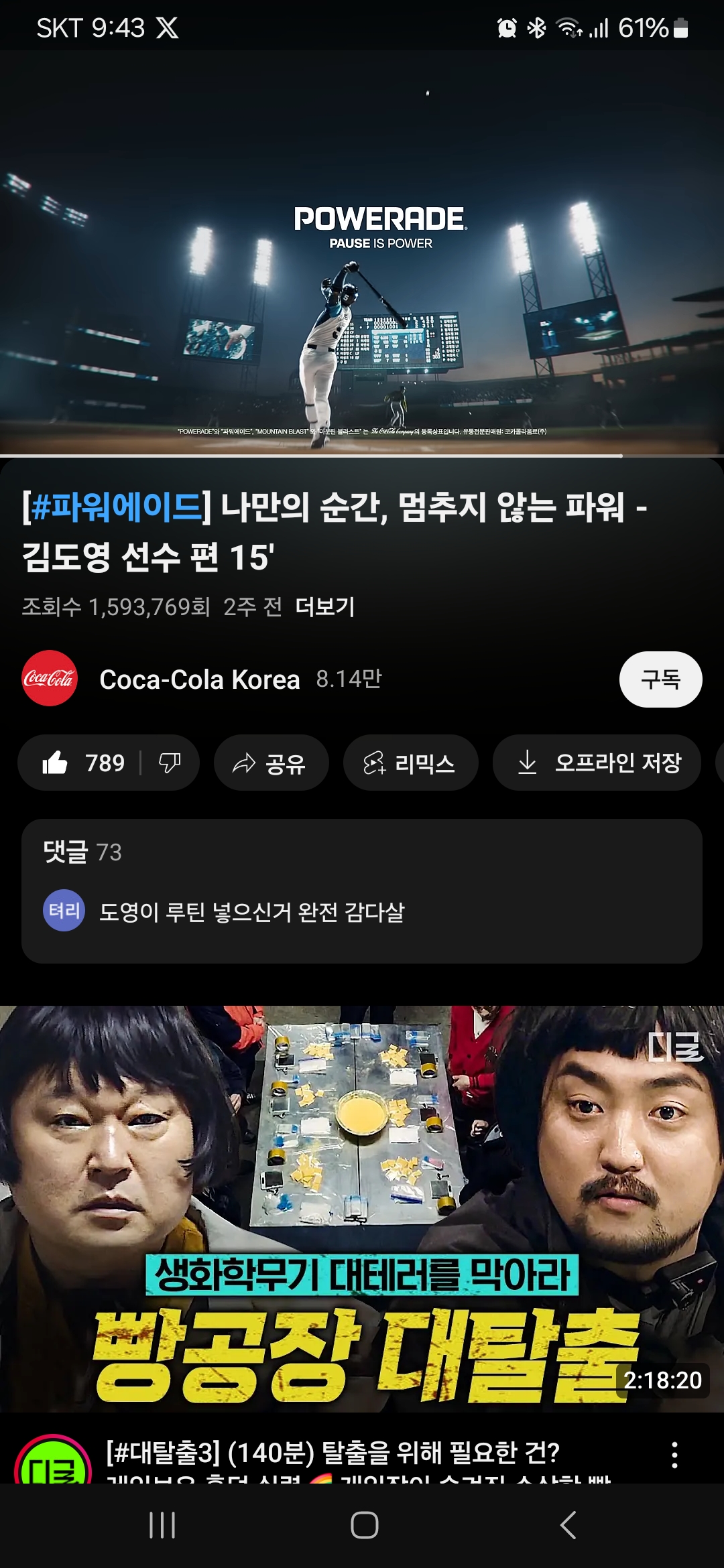Subscribe with the 구독 button
Image resolution: width=724 pixels, height=1568 pixels.
pyautogui.click(x=660, y=679)
